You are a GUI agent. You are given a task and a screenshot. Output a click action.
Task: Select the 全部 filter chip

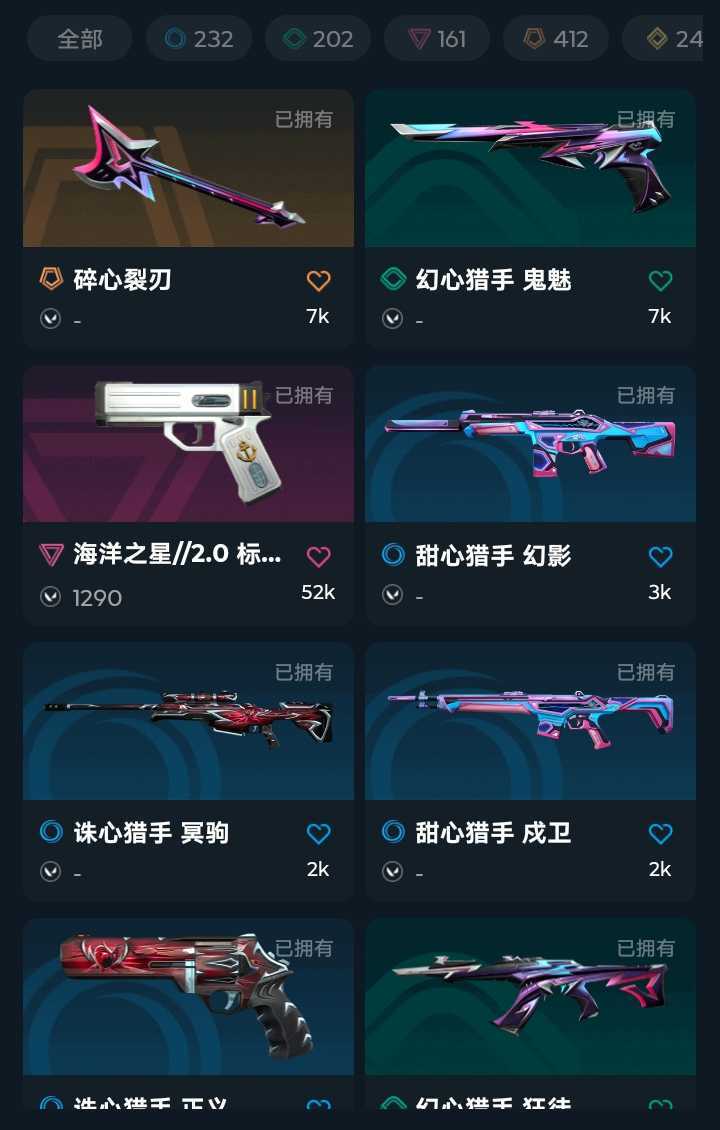[80, 39]
